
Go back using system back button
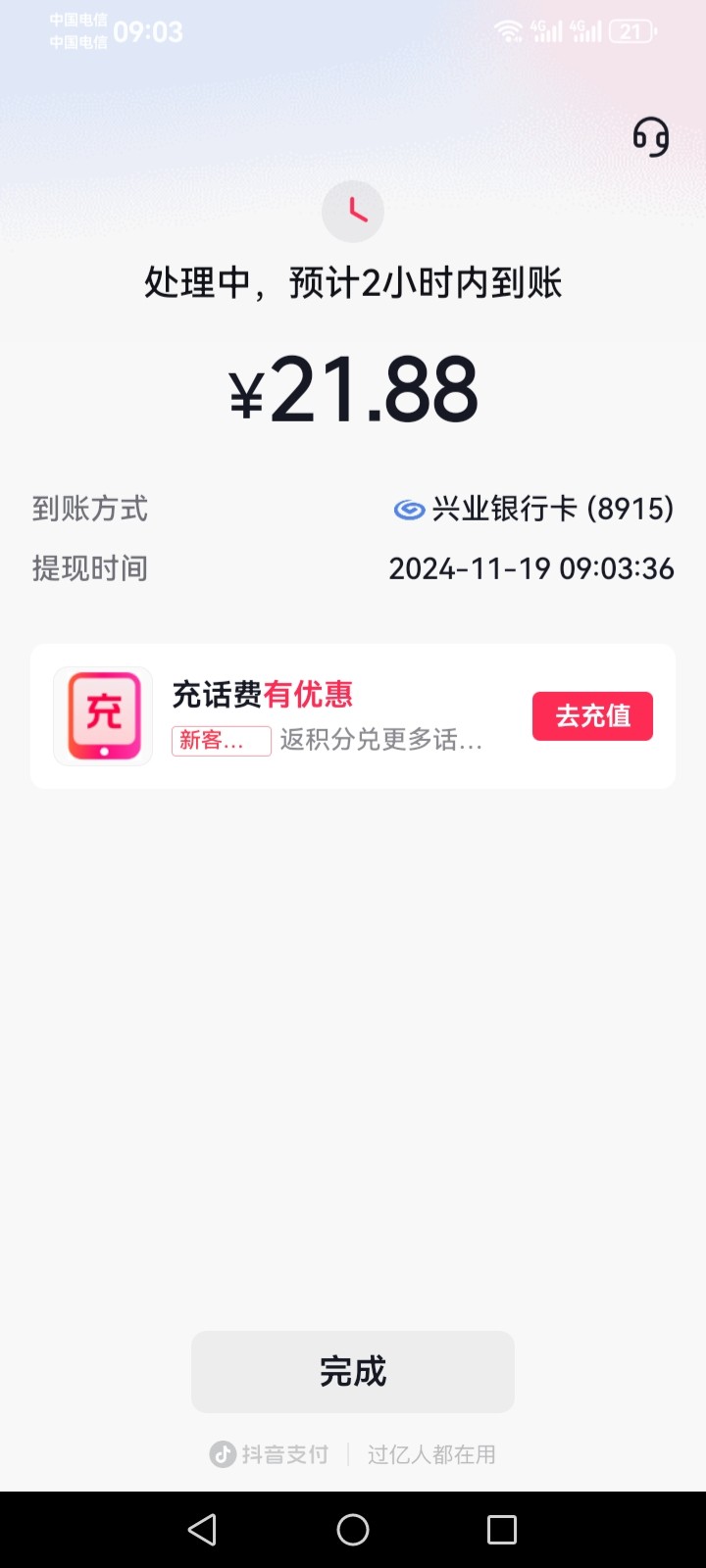(202, 1530)
